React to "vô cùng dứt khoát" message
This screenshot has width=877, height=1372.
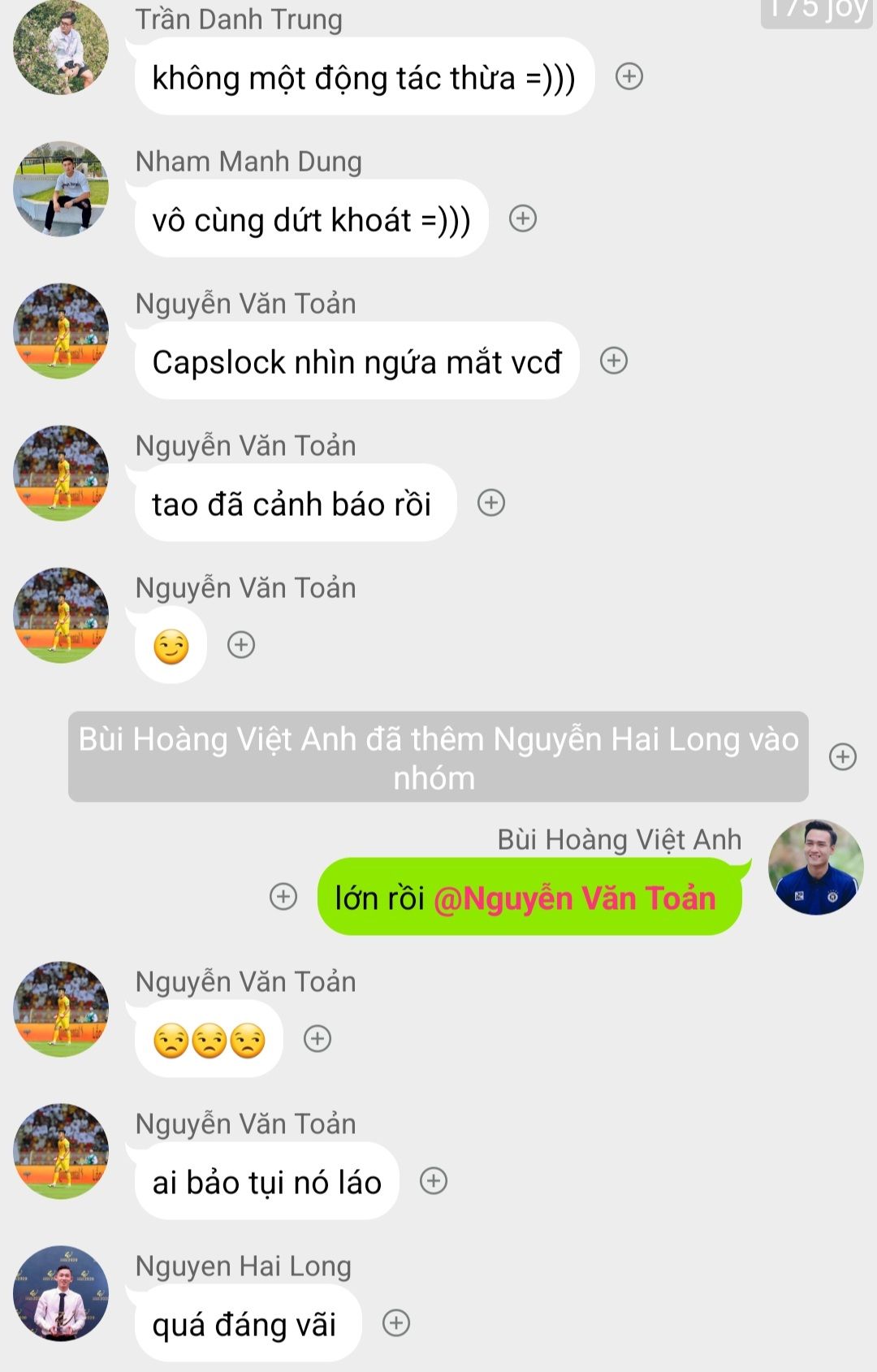[523, 219]
